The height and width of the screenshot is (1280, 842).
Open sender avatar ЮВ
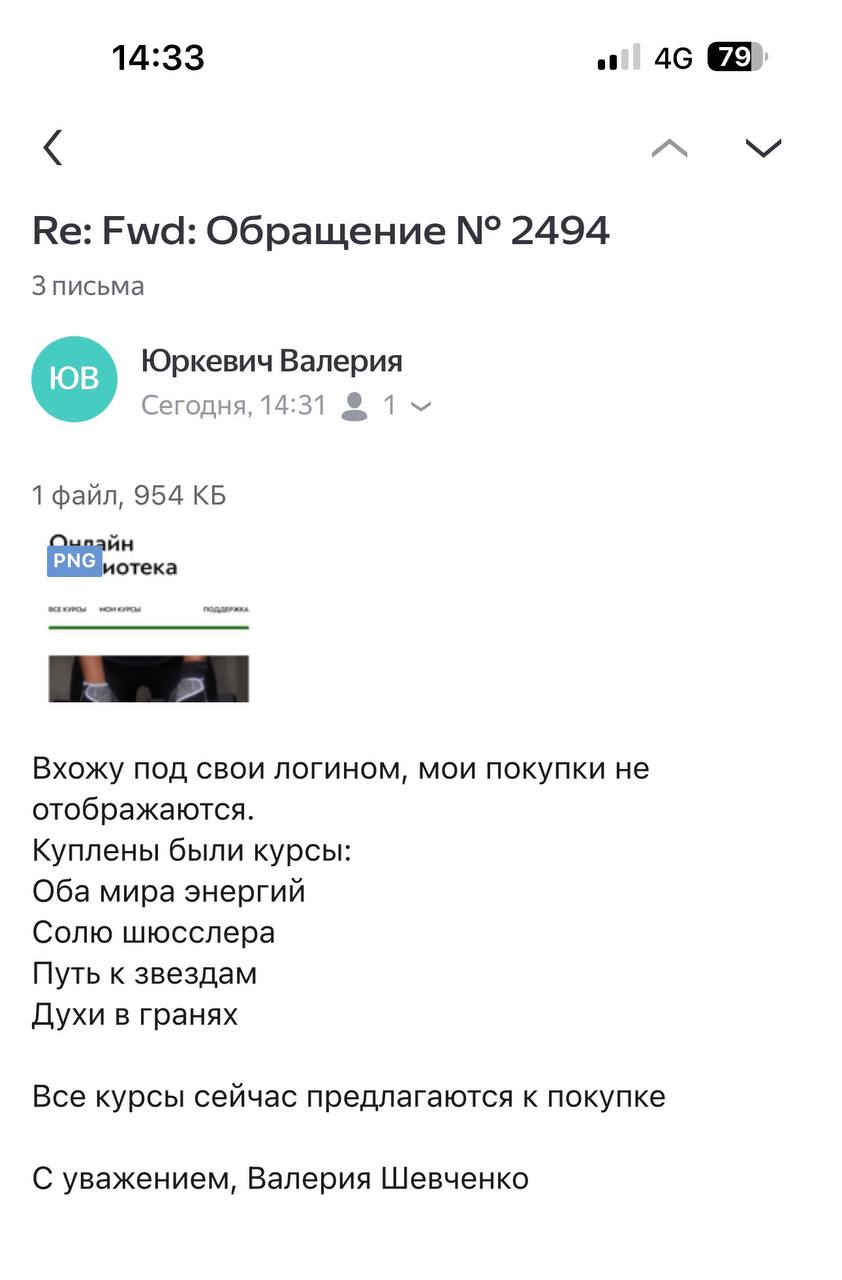(75, 379)
